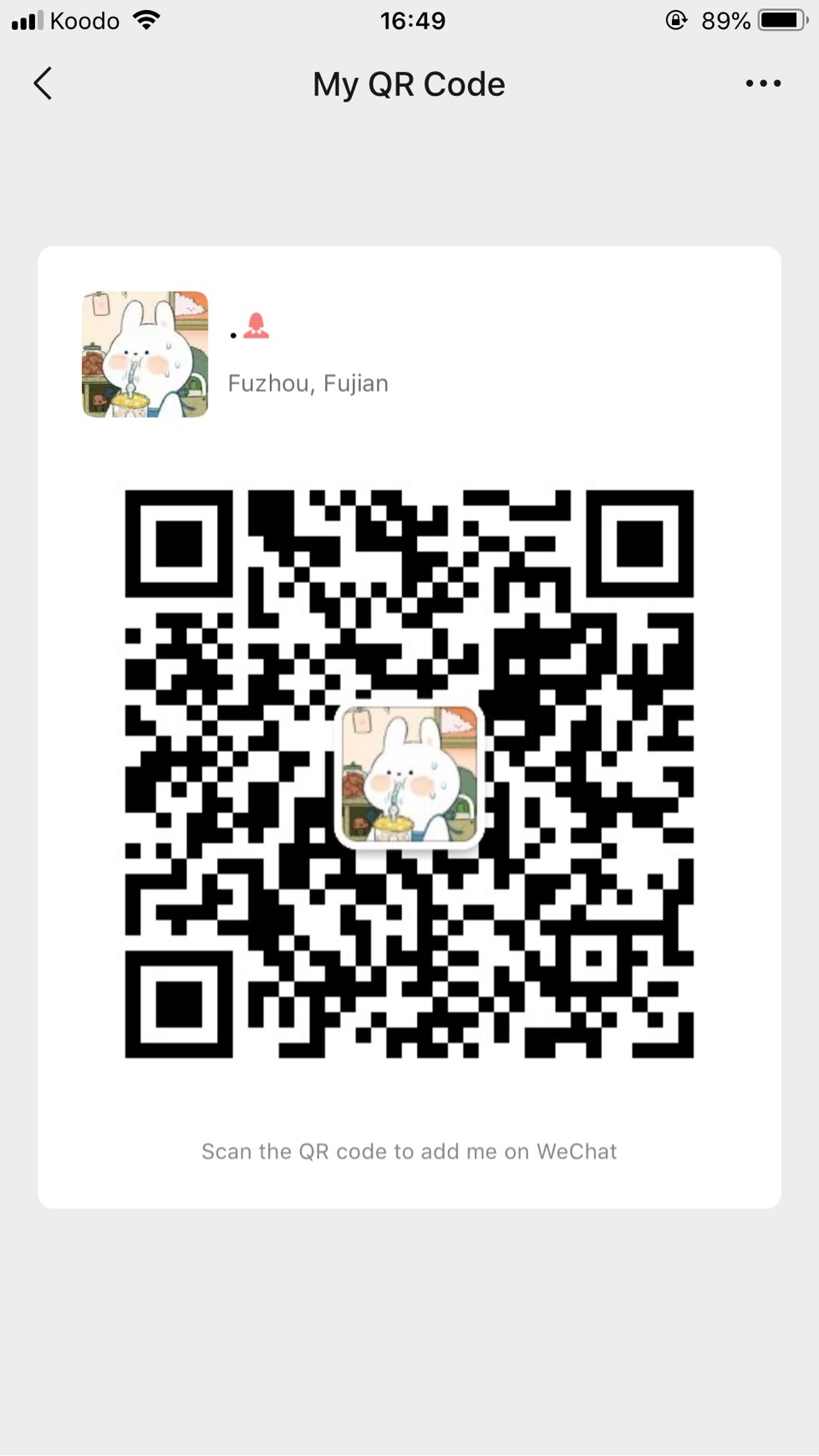Open the three-dot more options menu
Screen dimensions: 819x1456
[763, 84]
